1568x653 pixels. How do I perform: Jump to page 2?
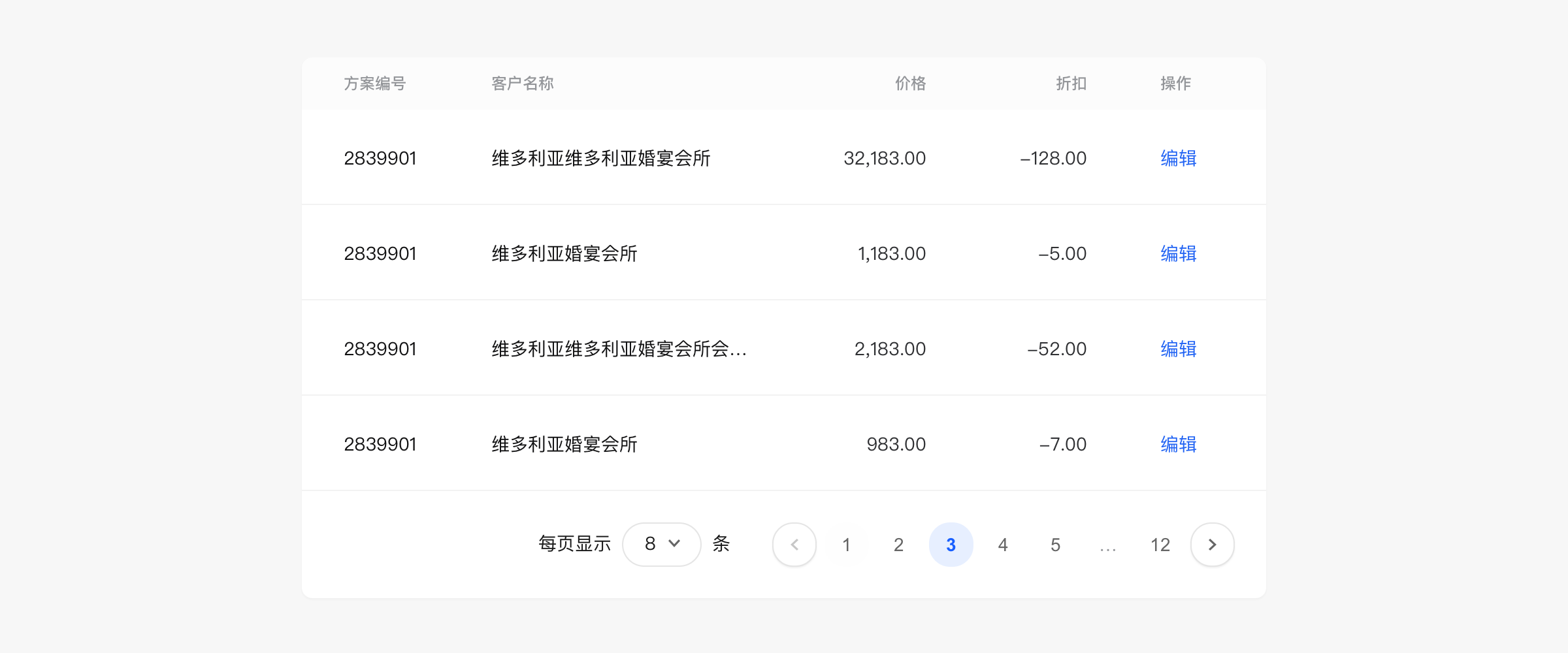point(898,545)
